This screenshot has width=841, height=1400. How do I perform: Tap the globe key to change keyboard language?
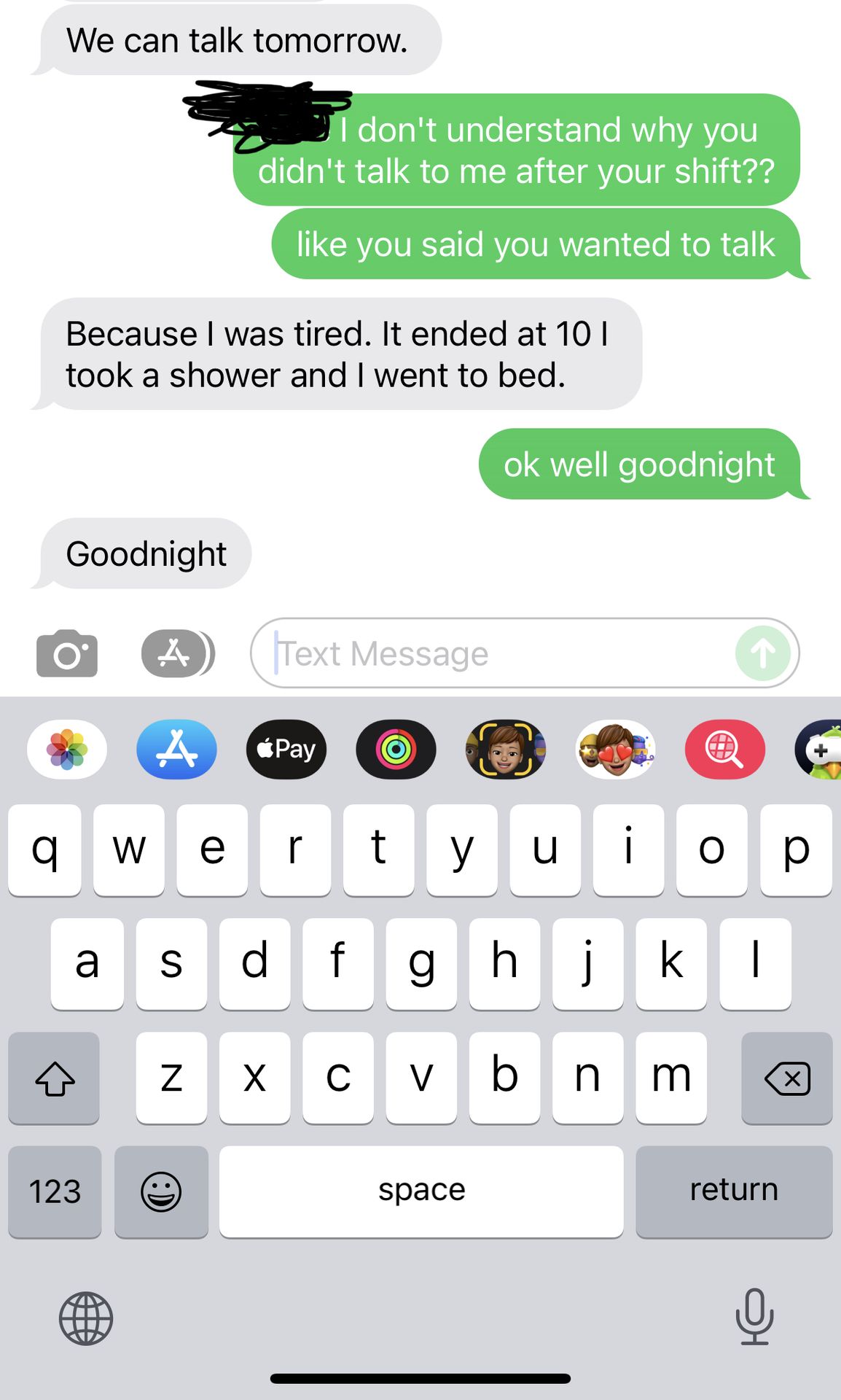[x=86, y=1318]
